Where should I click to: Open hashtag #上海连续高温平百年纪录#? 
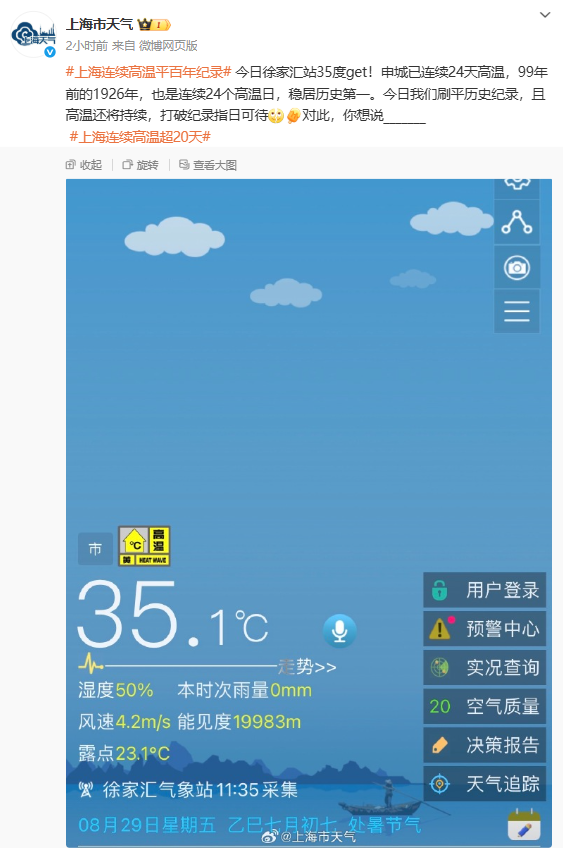click(x=148, y=72)
